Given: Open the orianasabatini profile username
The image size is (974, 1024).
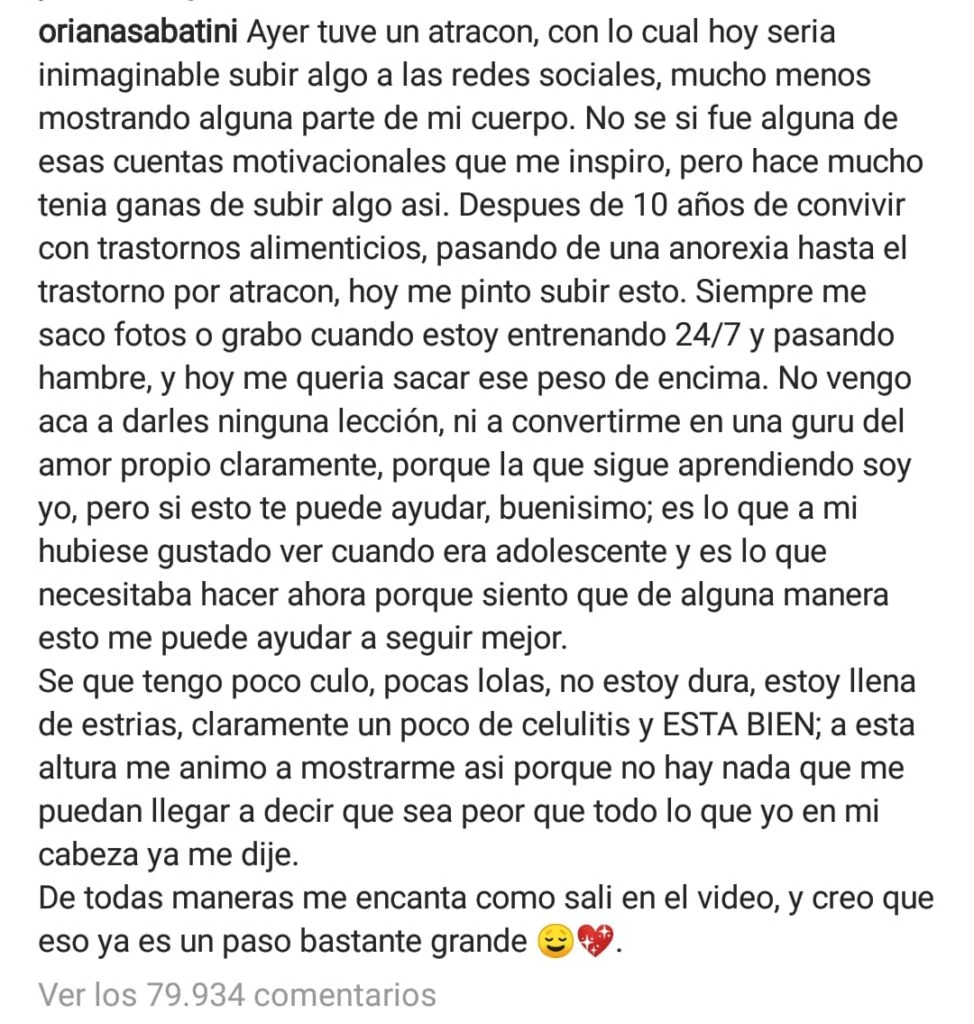Looking at the screenshot, I should [x=137, y=33].
